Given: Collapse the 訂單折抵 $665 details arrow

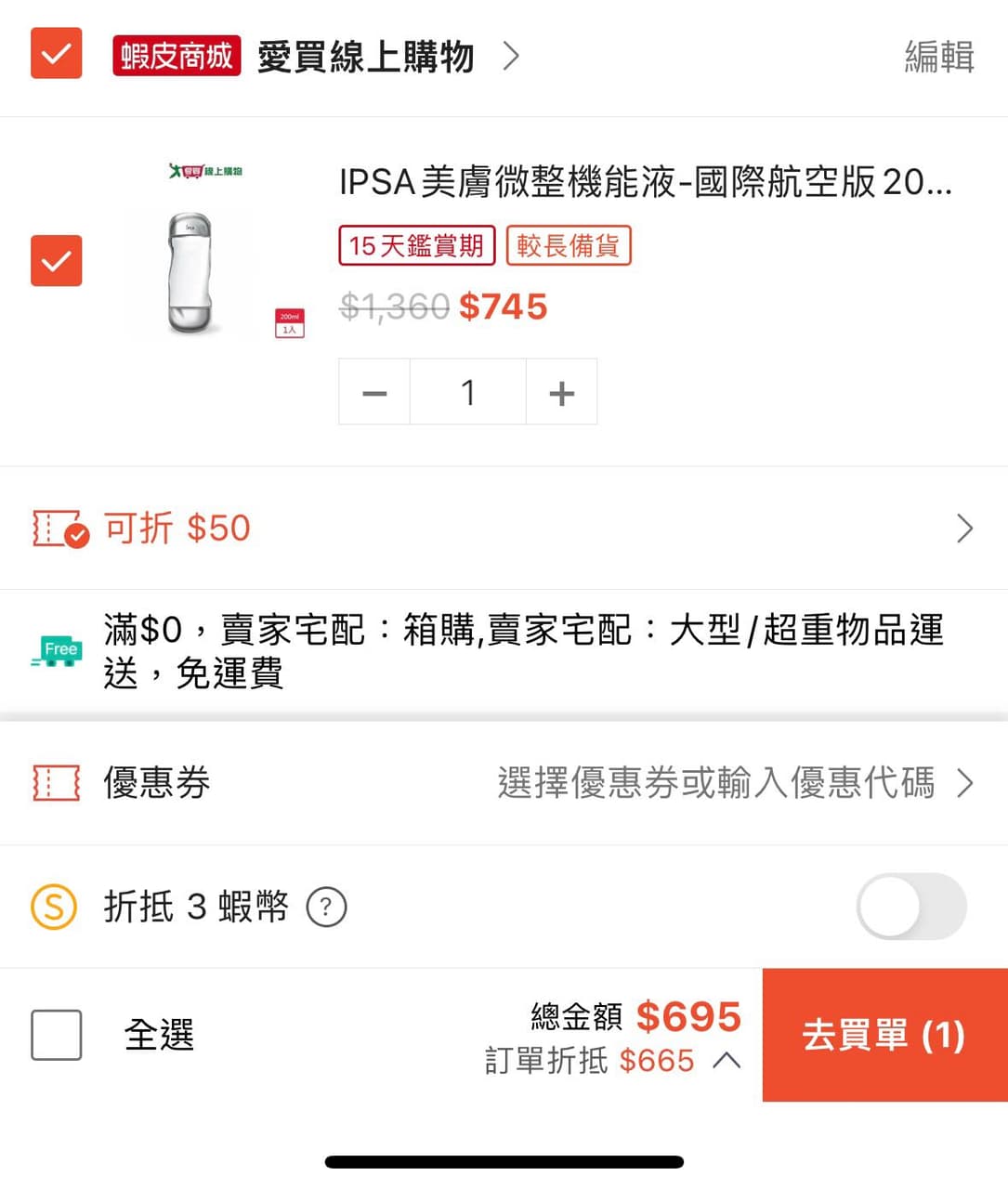Looking at the screenshot, I should pos(726,1060).
